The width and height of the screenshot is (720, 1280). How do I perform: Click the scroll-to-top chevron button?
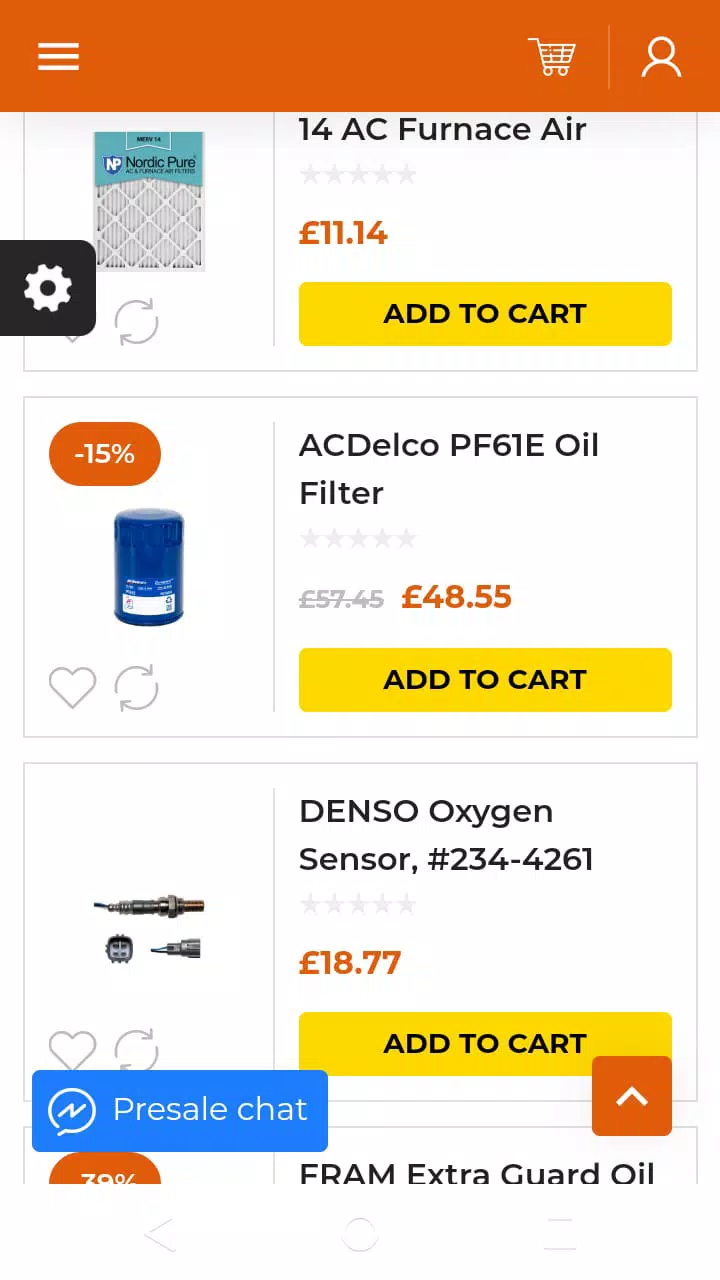[632, 1096]
